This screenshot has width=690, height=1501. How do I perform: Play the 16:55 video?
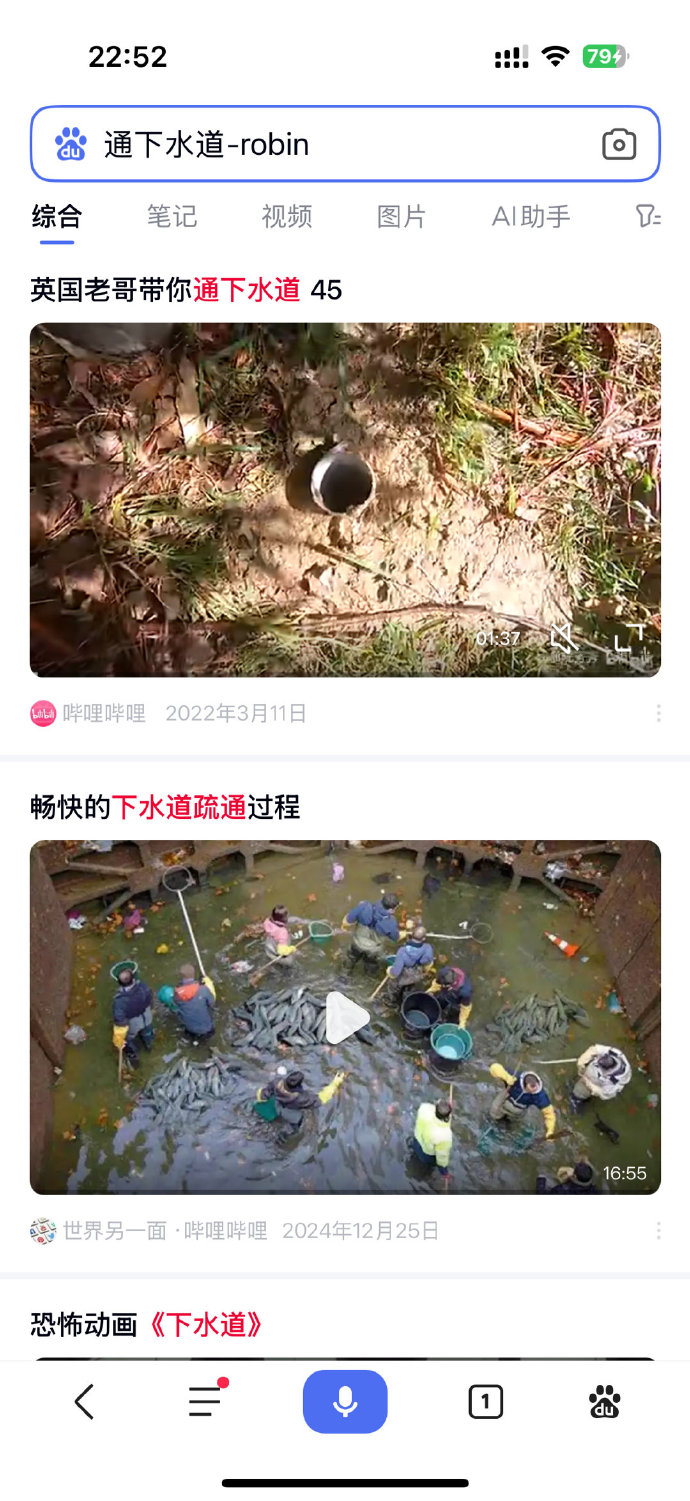coord(345,1018)
